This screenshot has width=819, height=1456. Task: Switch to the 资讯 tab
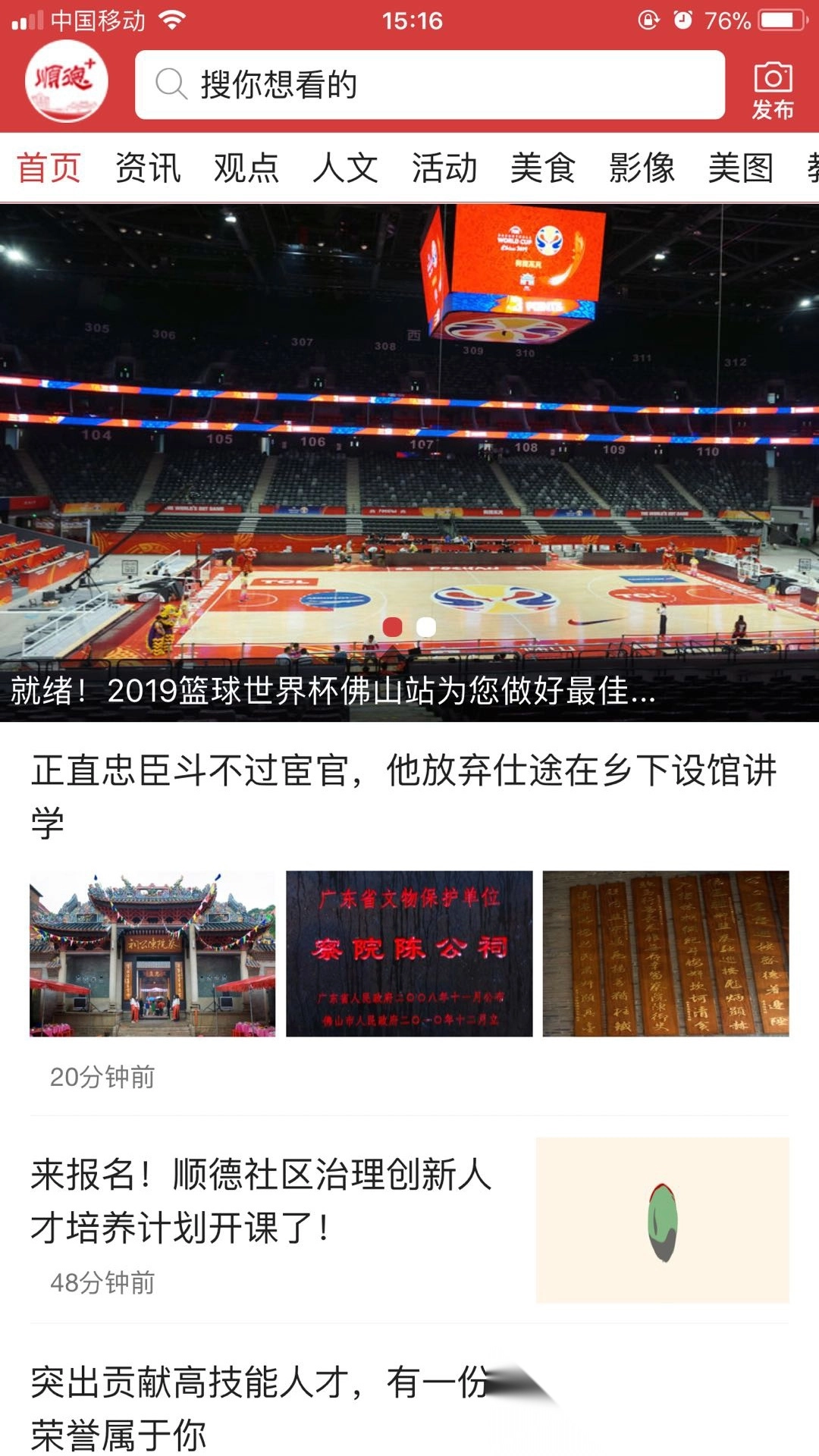click(x=148, y=168)
